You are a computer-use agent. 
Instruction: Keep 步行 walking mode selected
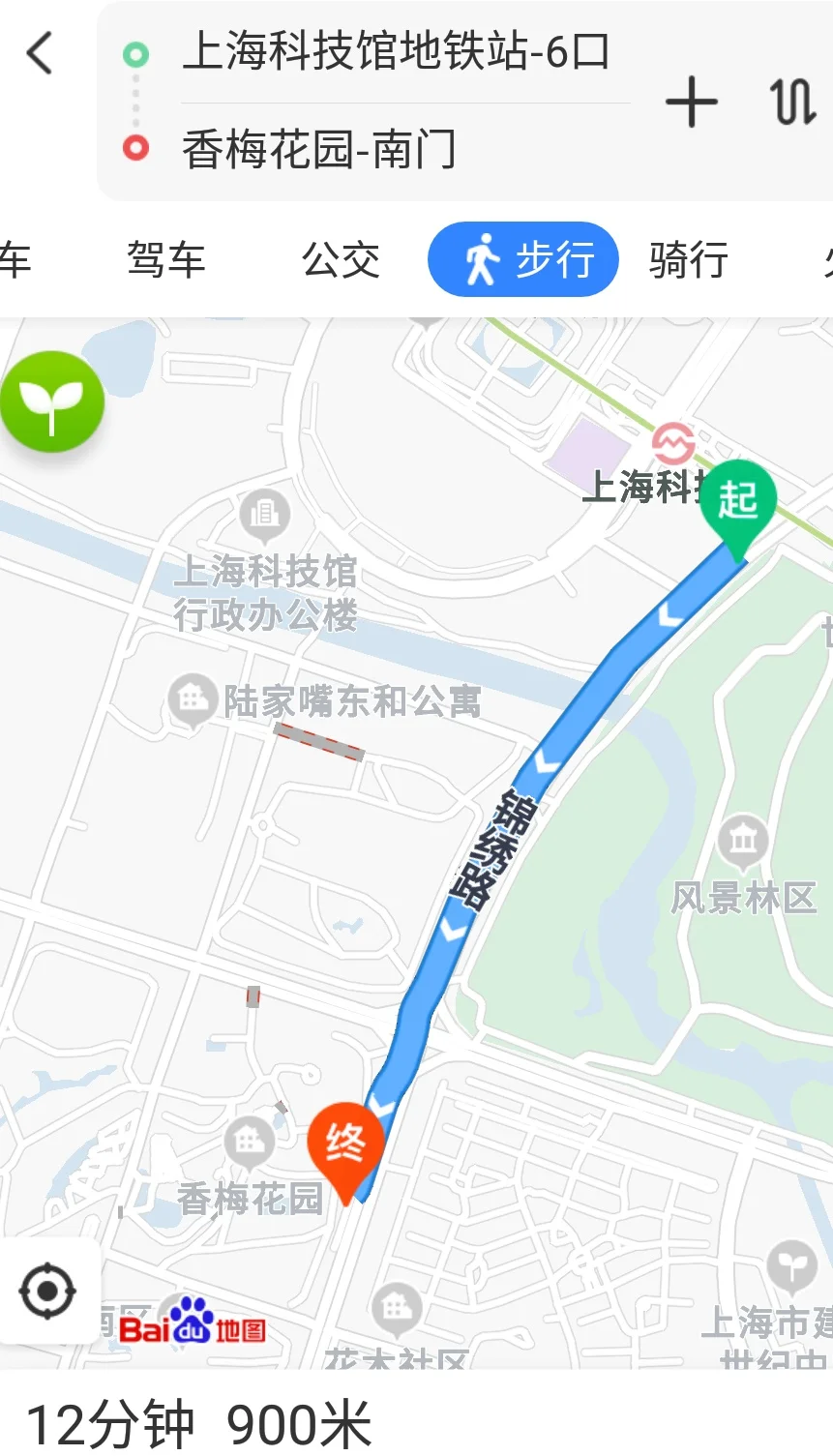tap(522, 258)
